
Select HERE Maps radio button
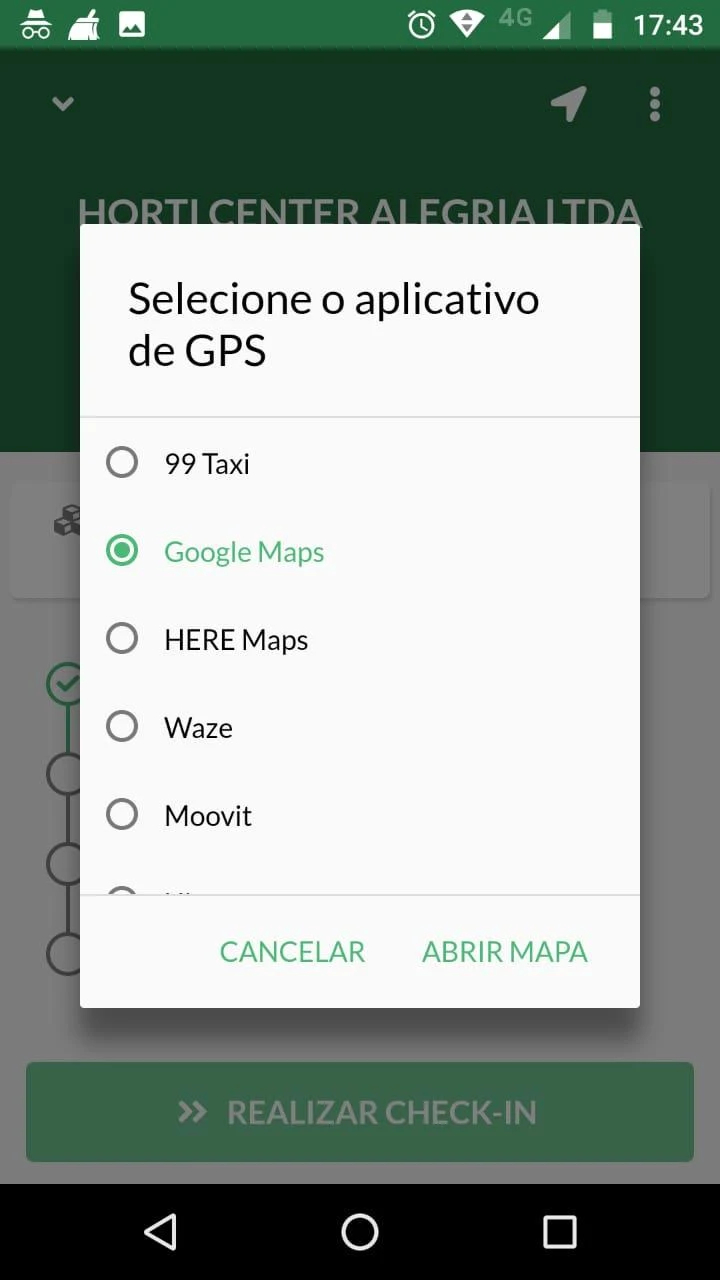122,638
